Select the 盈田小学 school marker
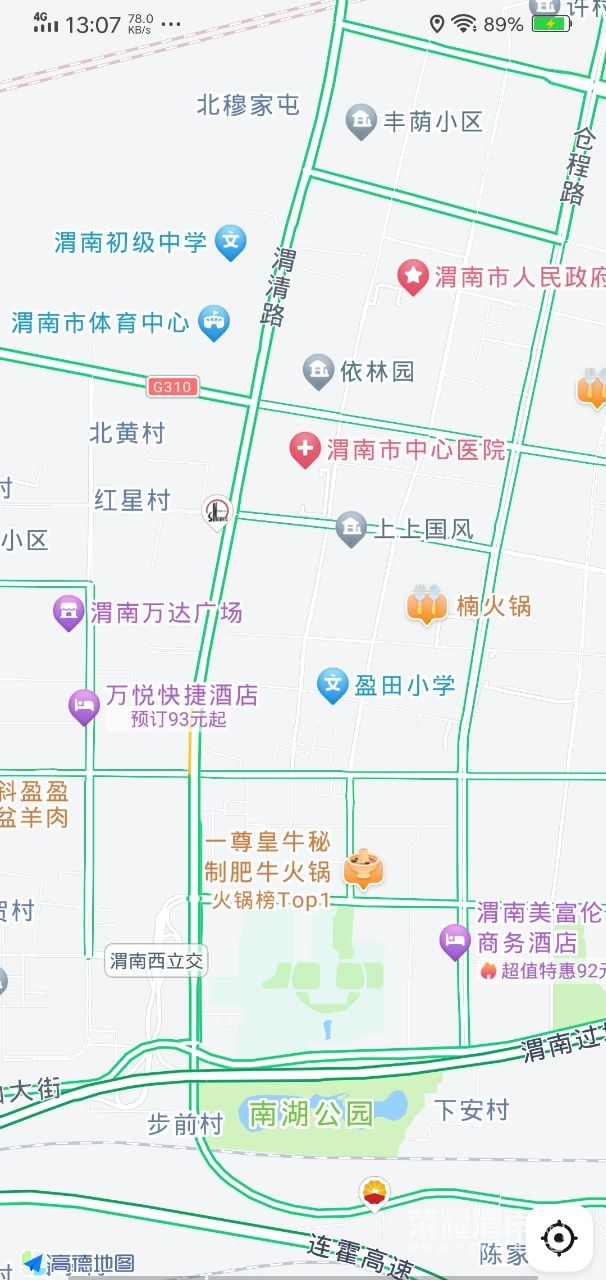The height and width of the screenshot is (1280, 606). tap(332, 685)
